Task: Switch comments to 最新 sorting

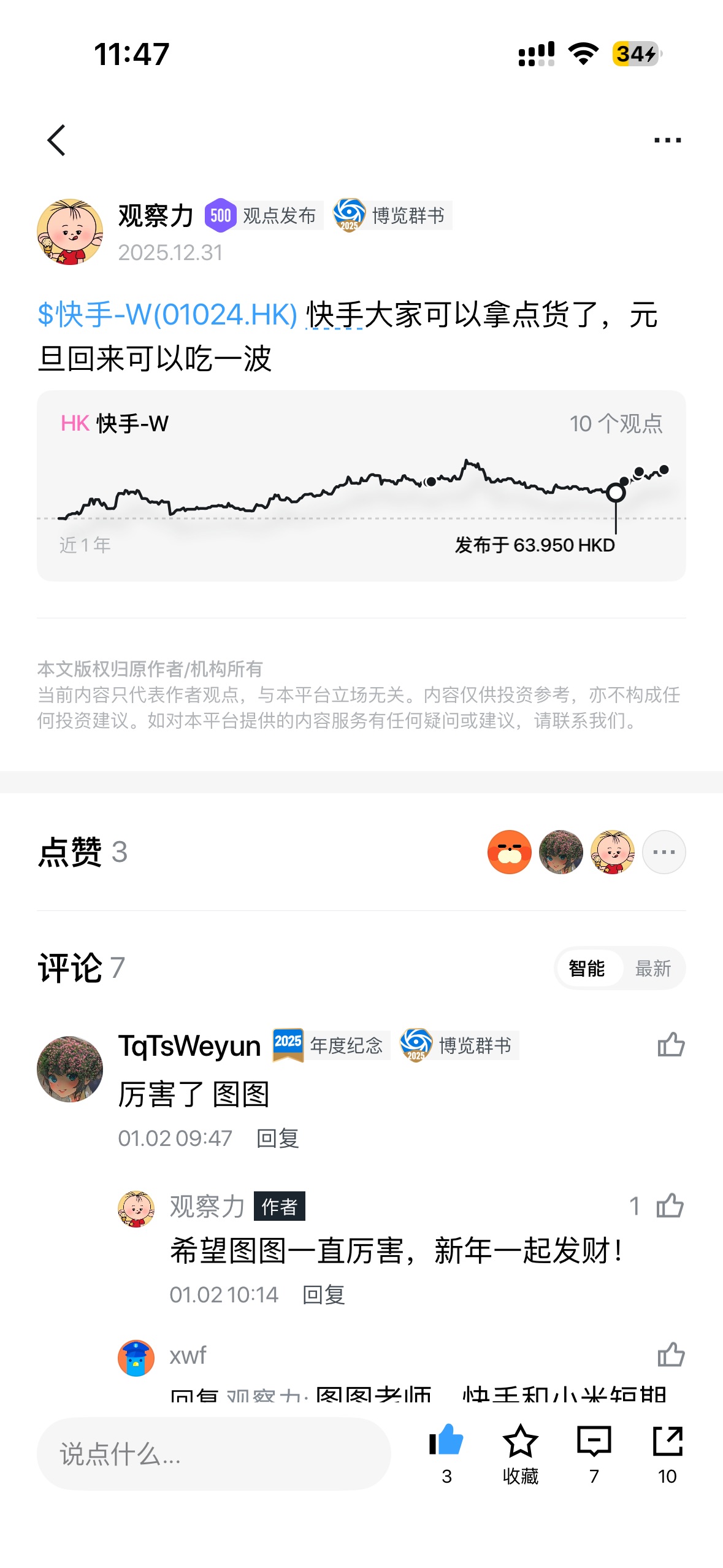Action: (x=652, y=968)
